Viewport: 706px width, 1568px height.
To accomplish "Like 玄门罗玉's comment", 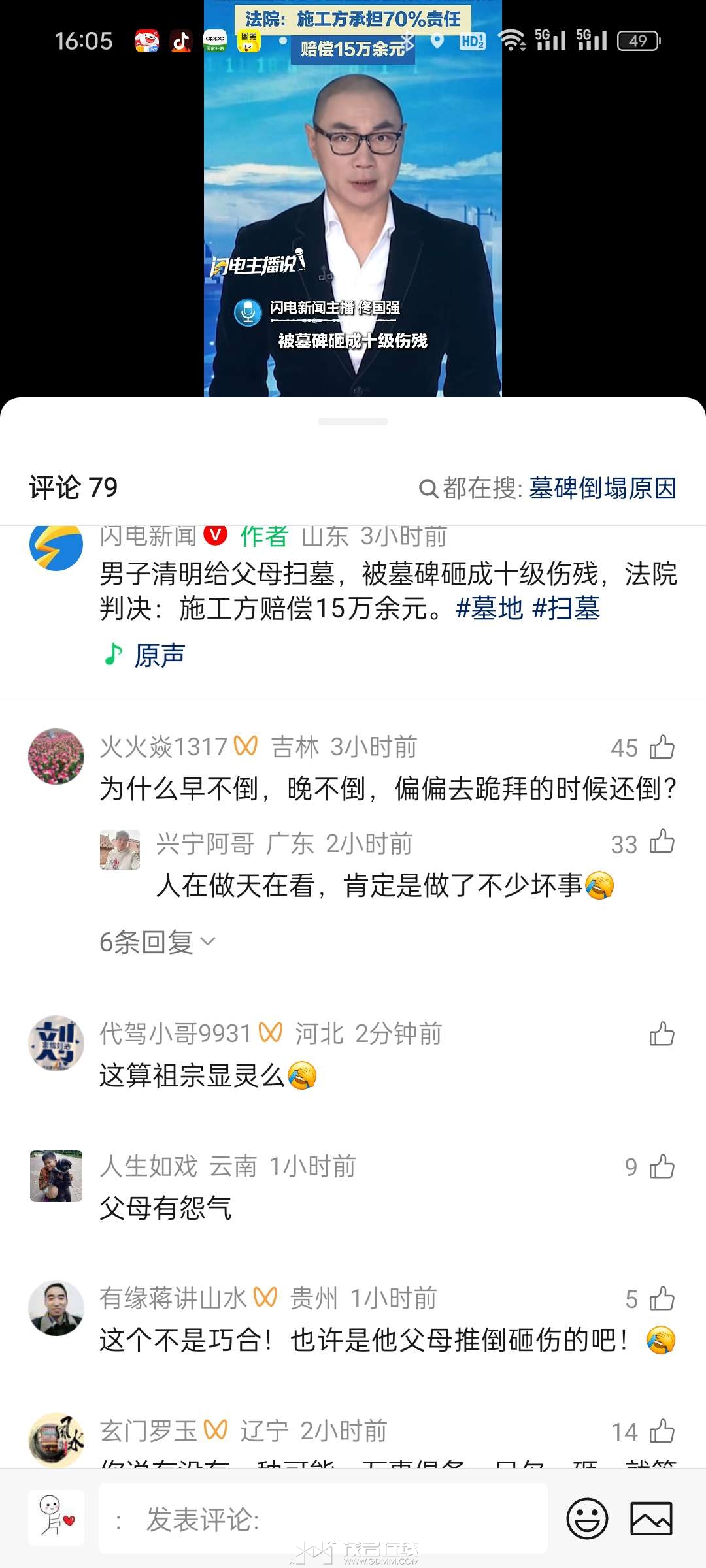I will 662,1431.
